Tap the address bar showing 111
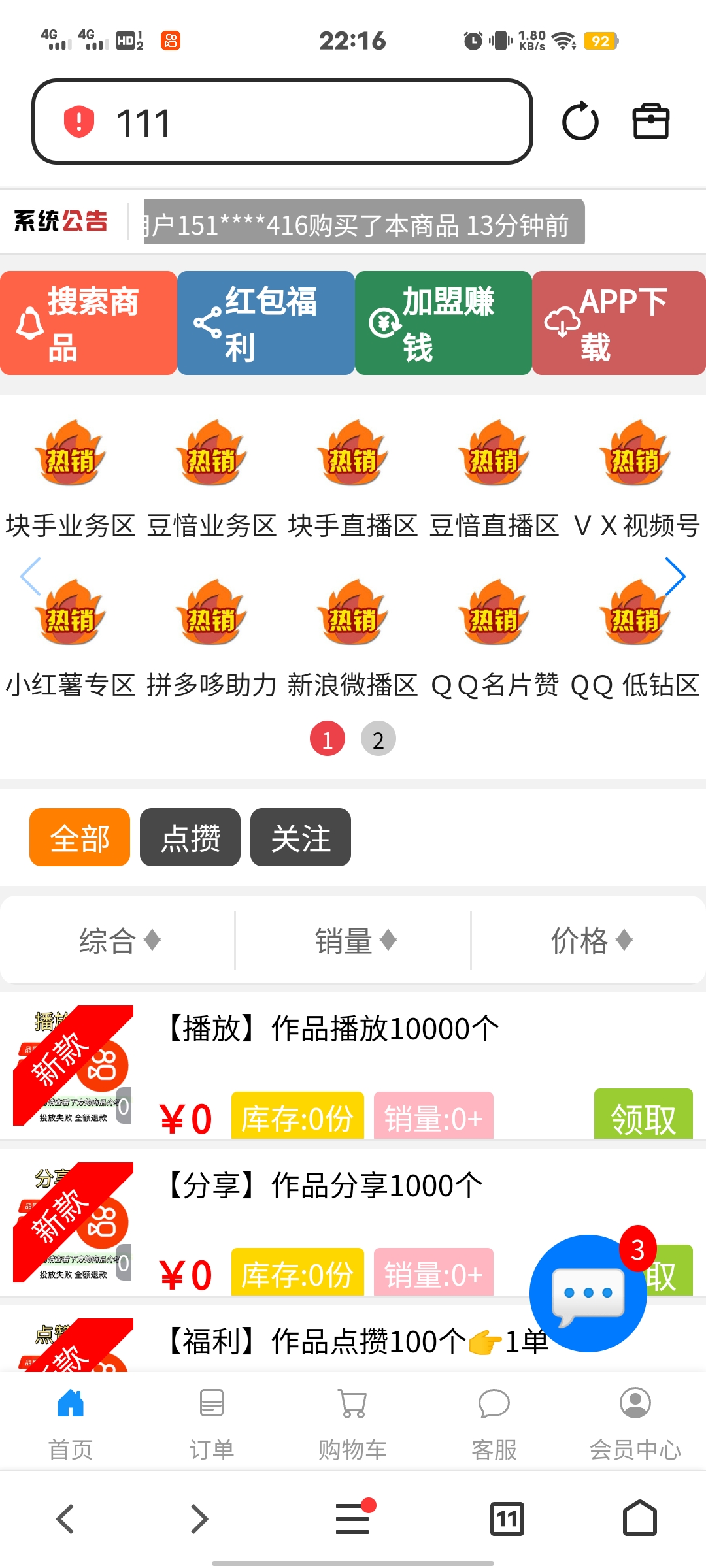This screenshot has height=1568, width=706. (x=281, y=122)
